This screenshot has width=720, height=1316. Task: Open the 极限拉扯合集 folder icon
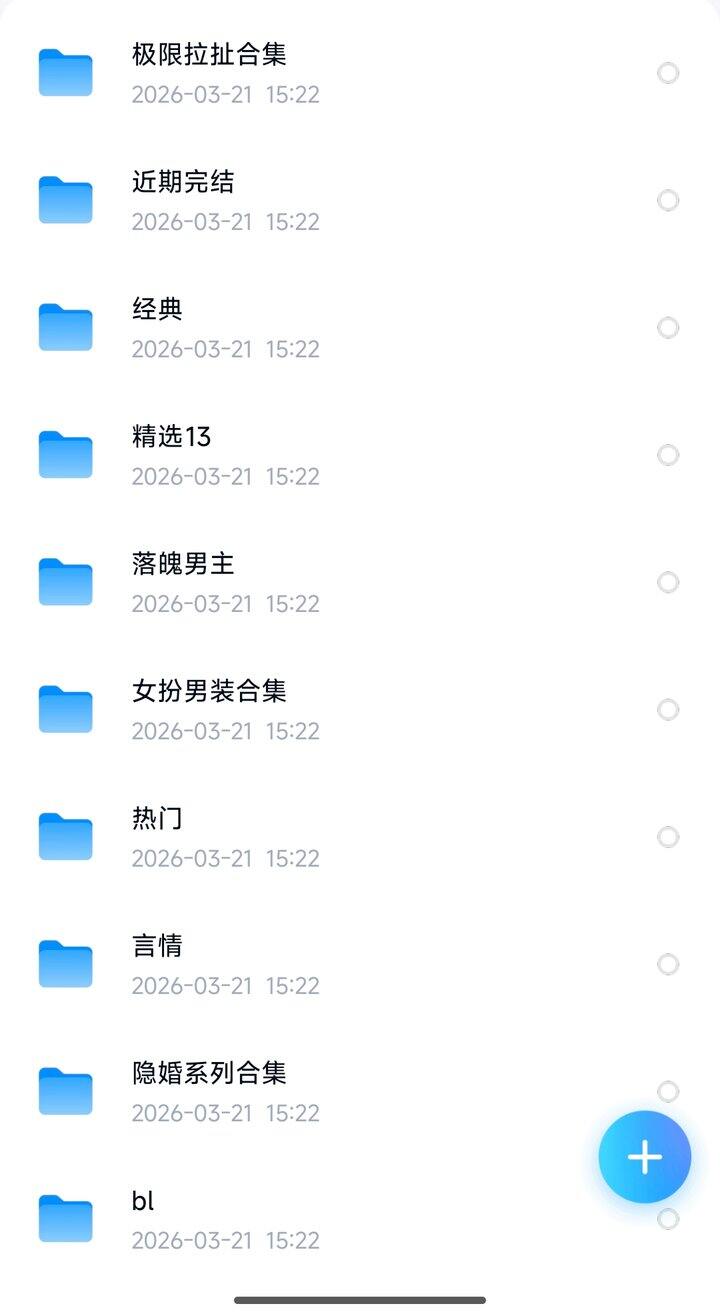pyautogui.click(x=65, y=72)
